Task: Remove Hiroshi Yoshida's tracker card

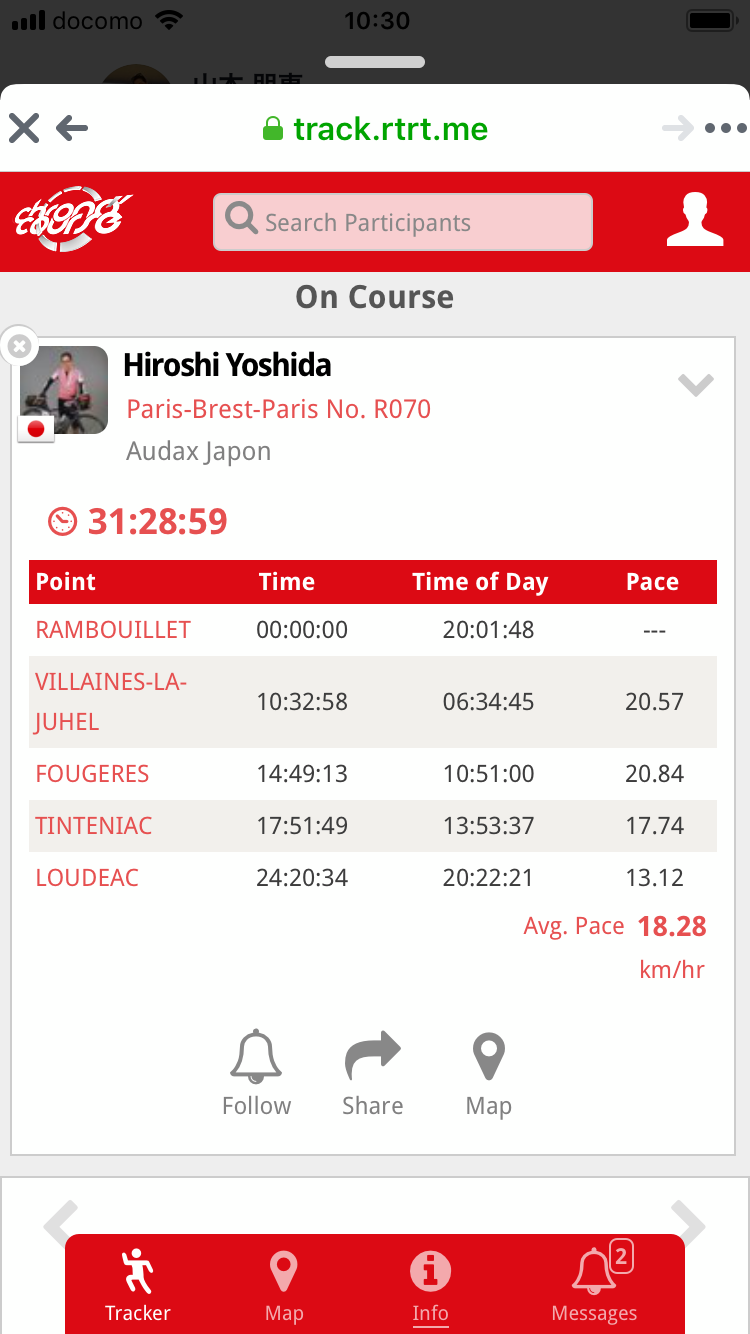Action: pyautogui.click(x=19, y=347)
